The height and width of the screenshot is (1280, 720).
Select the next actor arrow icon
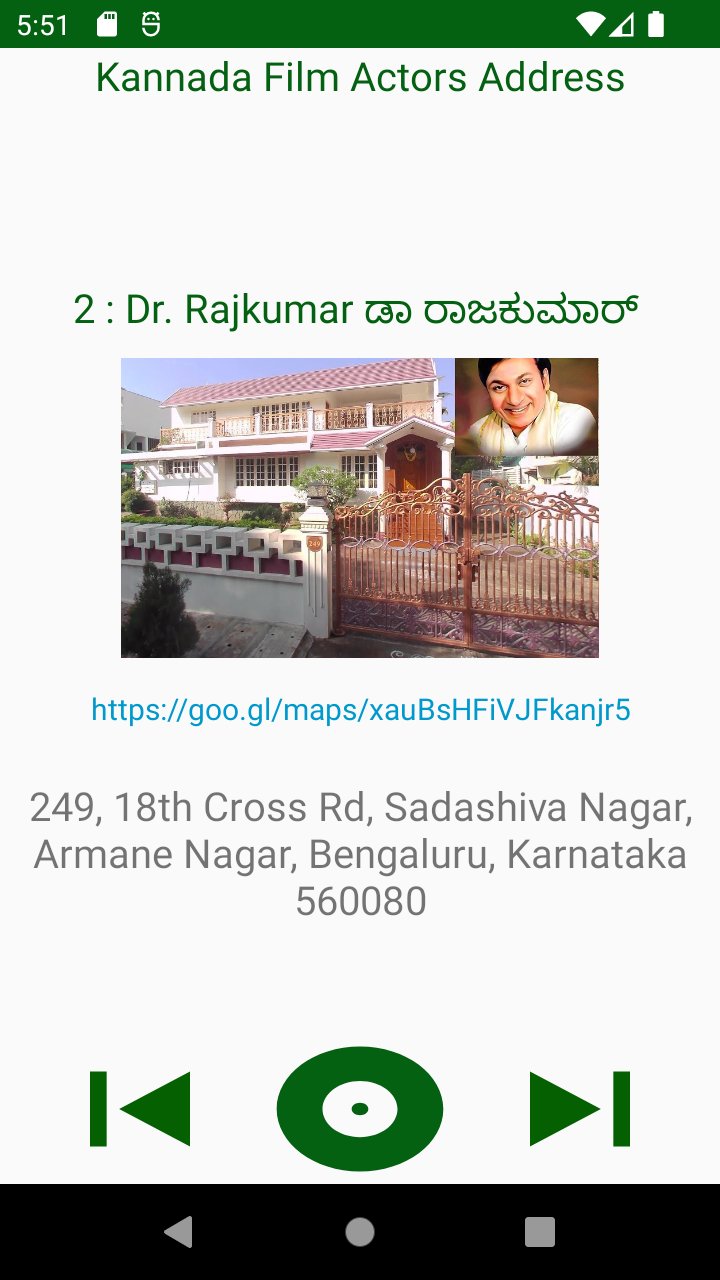(x=580, y=1108)
